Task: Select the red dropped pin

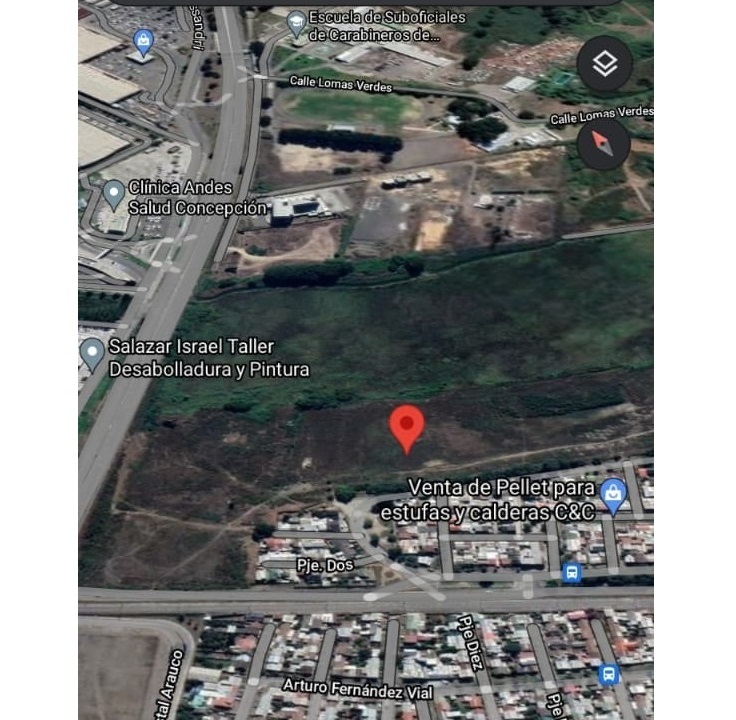Action: pos(406,428)
